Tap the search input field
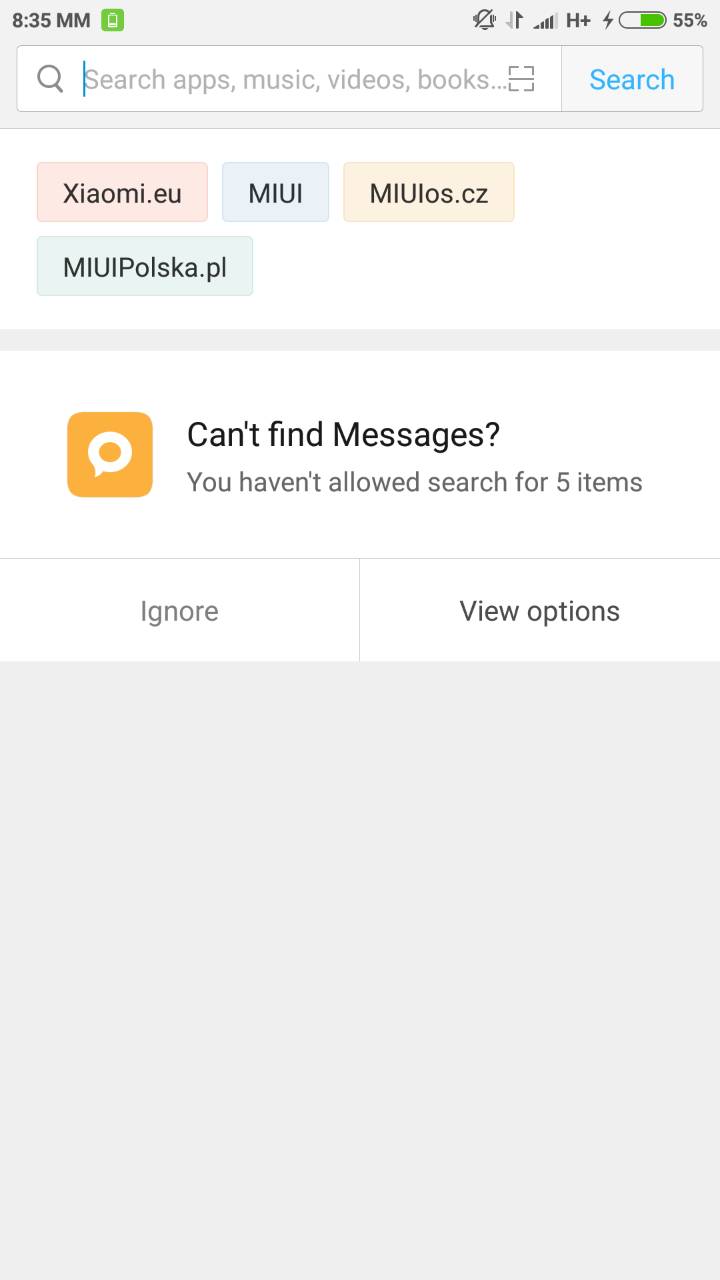The height and width of the screenshot is (1280, 720). pos(290,79)
